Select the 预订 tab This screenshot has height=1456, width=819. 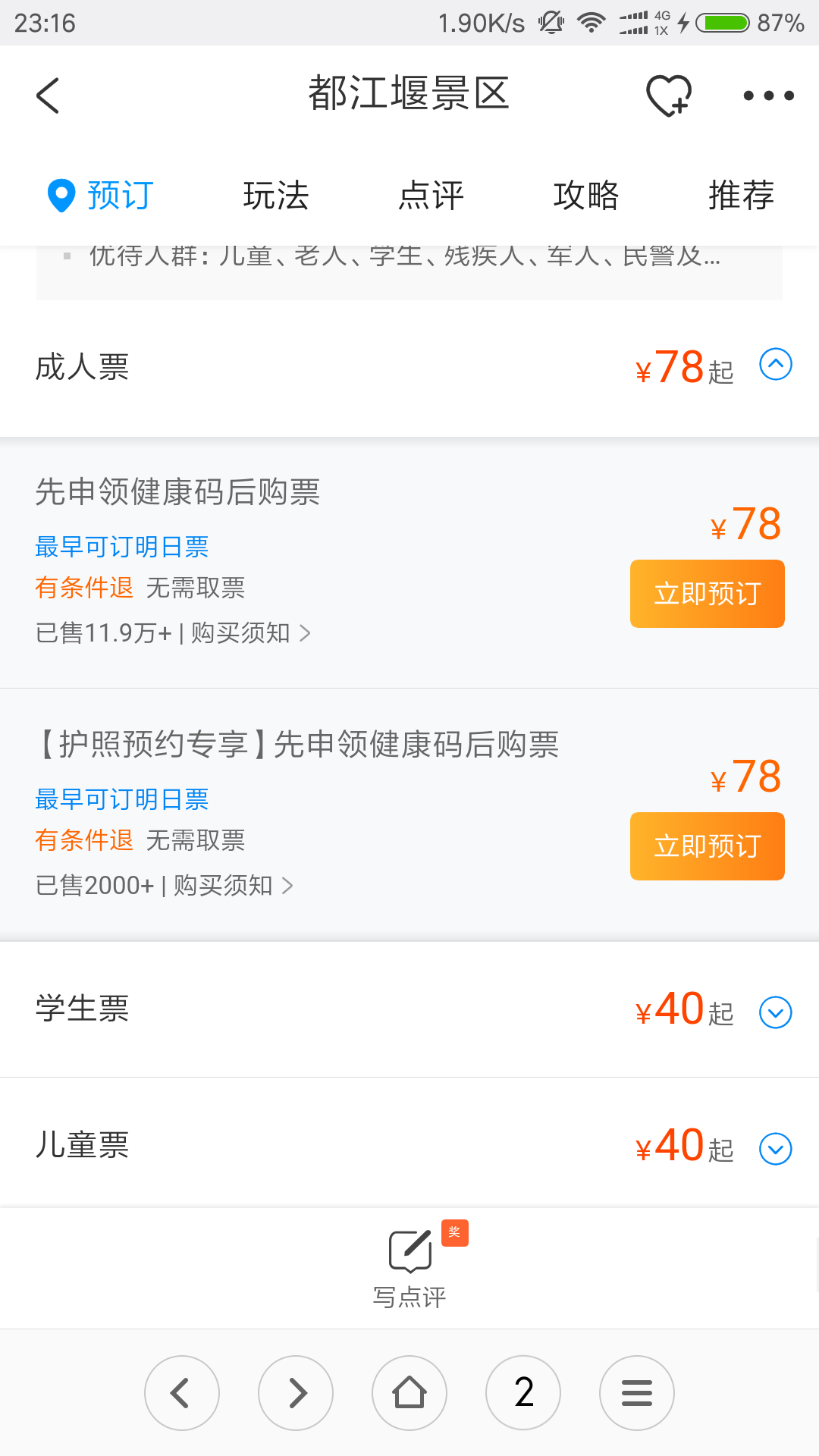point(101,196)
